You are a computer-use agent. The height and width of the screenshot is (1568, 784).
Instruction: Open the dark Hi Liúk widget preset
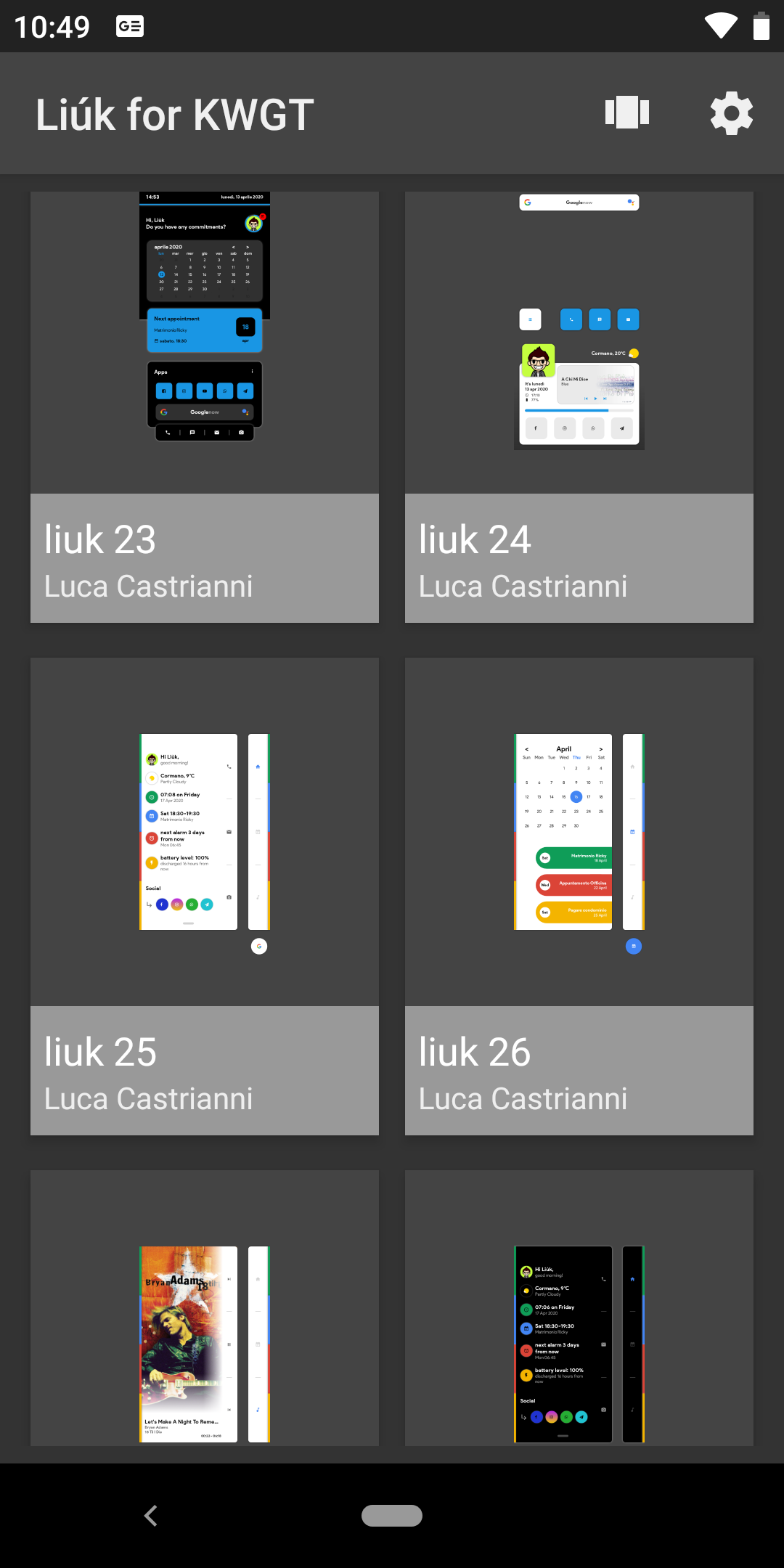point(579,1308)
